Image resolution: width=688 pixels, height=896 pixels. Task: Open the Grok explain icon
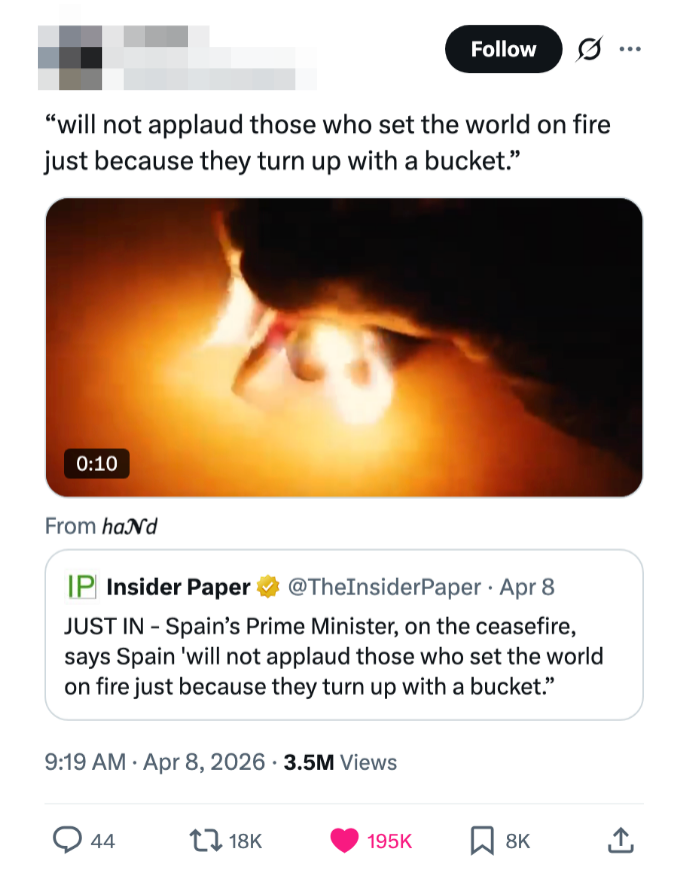click(586, 49)
